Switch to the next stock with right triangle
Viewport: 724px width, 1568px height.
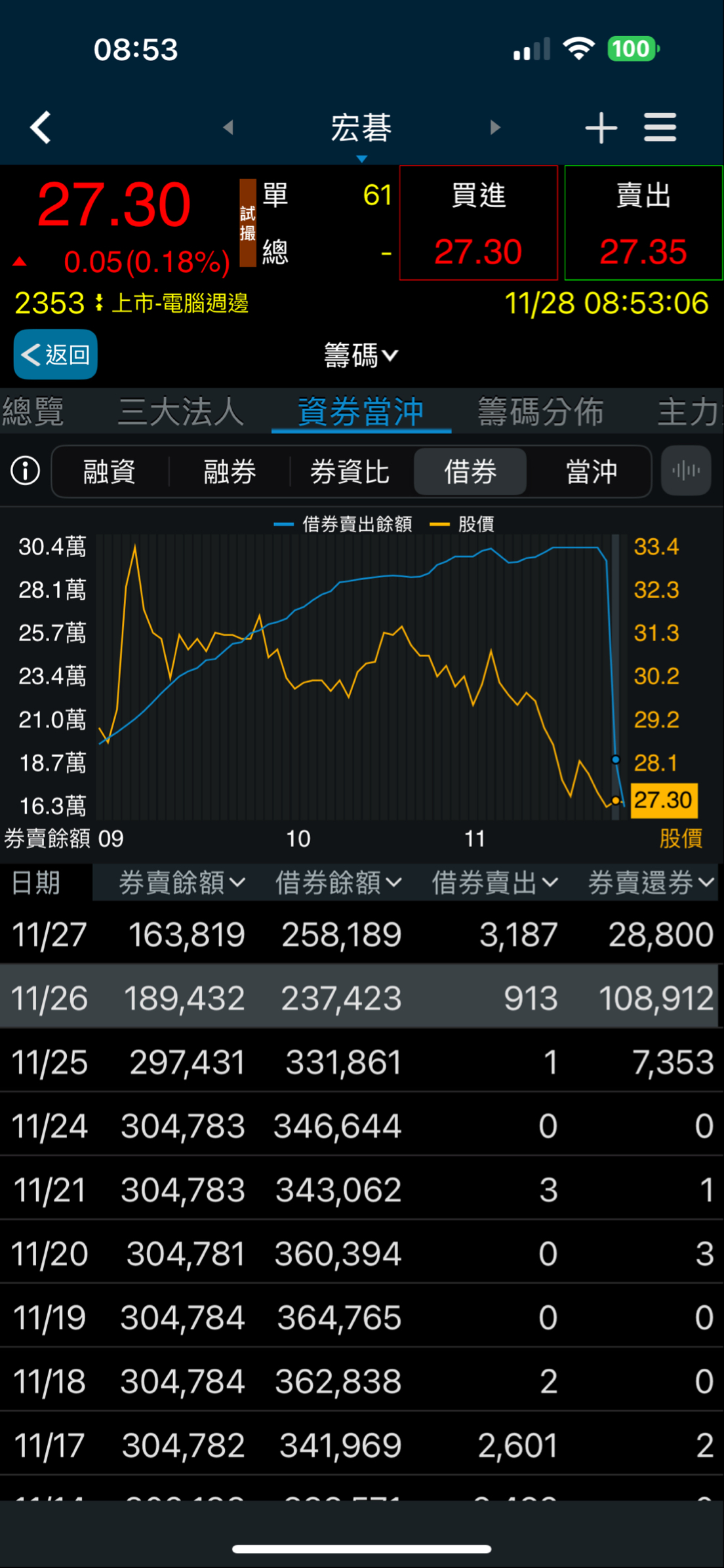495,127
